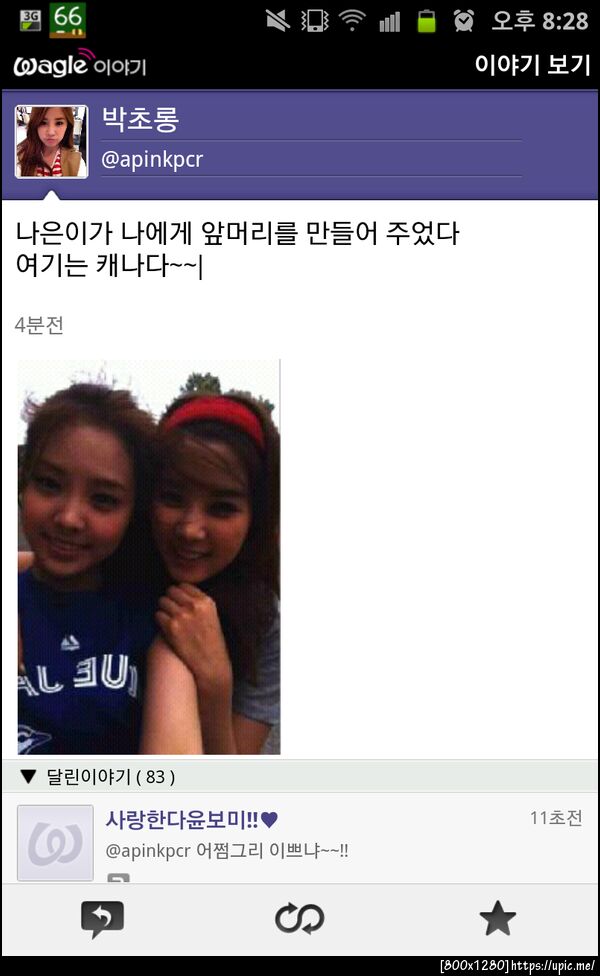Open 박초롱's profile picture
Screen dimensions: 600x976
[x=51, y=142]
